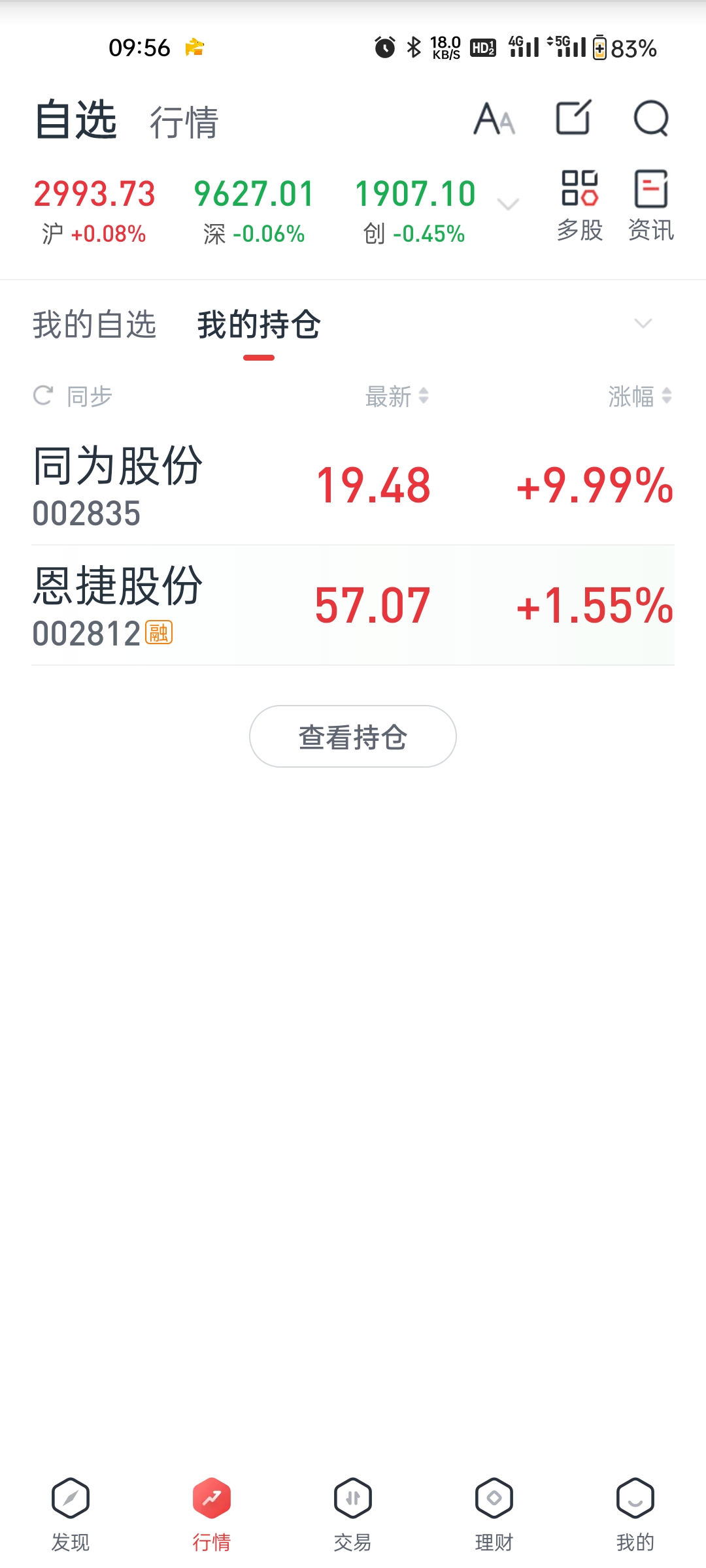
Task: Open the font size adjustment icon
Action: click(494, 119)
